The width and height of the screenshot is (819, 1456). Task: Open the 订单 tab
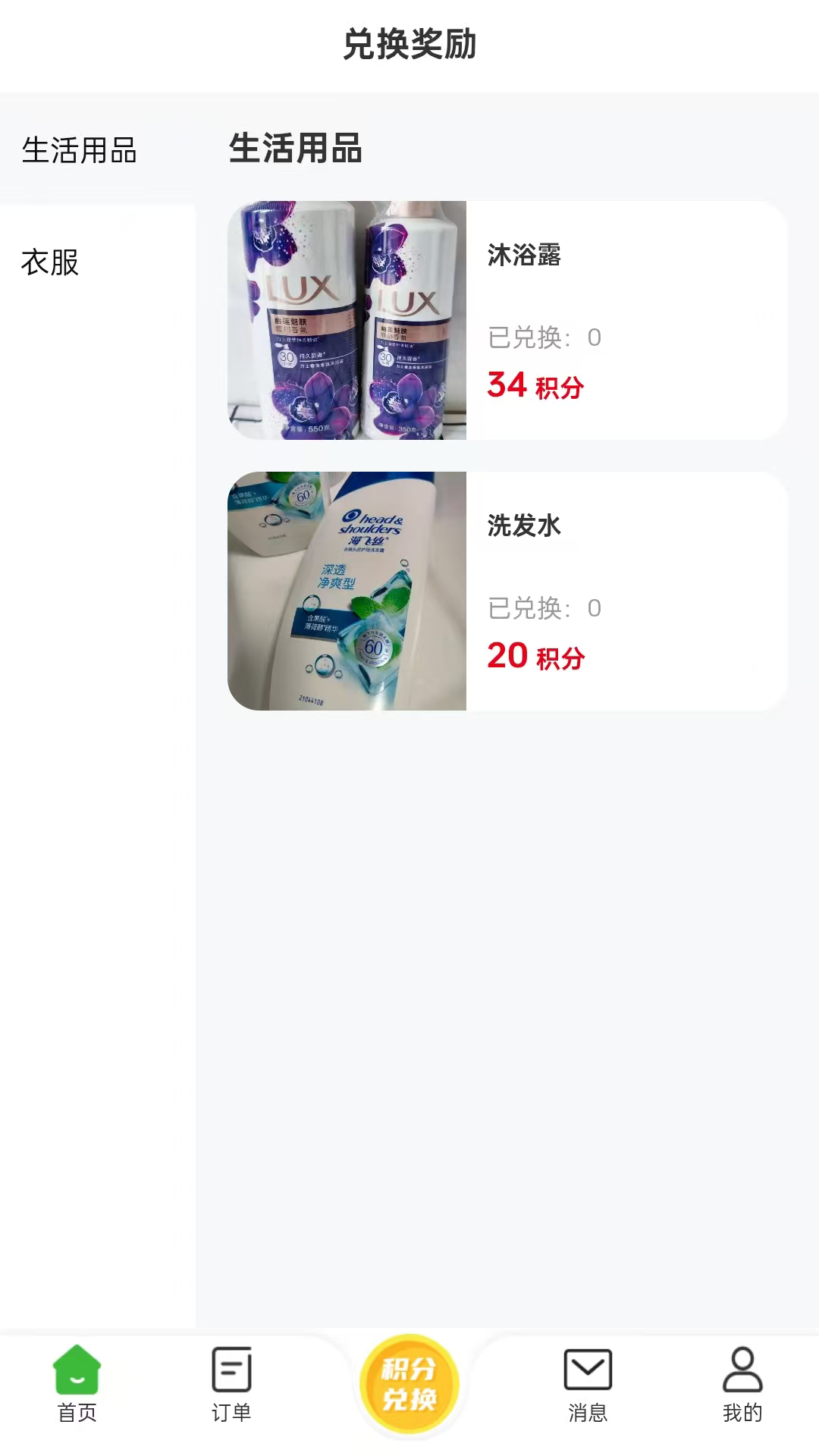[x=231, y=1385]
